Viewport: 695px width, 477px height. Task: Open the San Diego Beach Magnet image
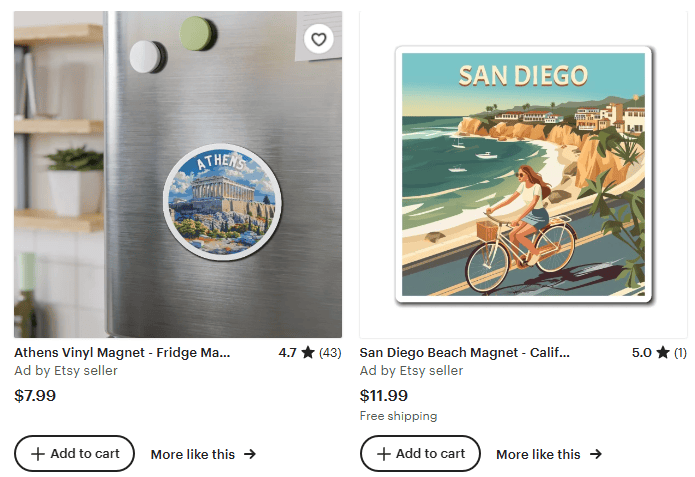pos(523,175)
